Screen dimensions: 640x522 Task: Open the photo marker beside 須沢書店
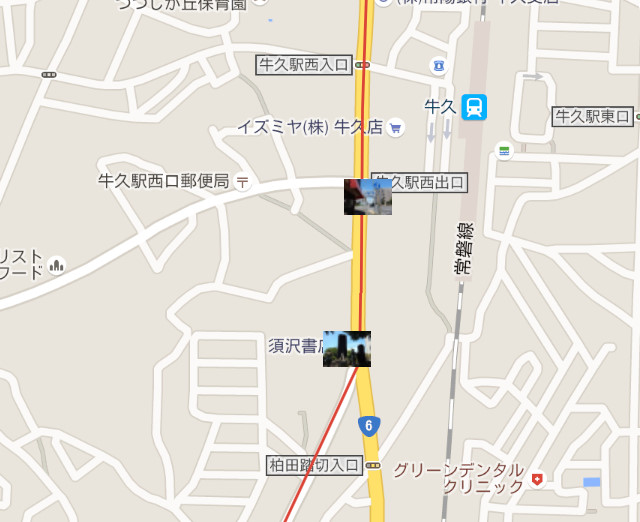(x=347, y=349)
